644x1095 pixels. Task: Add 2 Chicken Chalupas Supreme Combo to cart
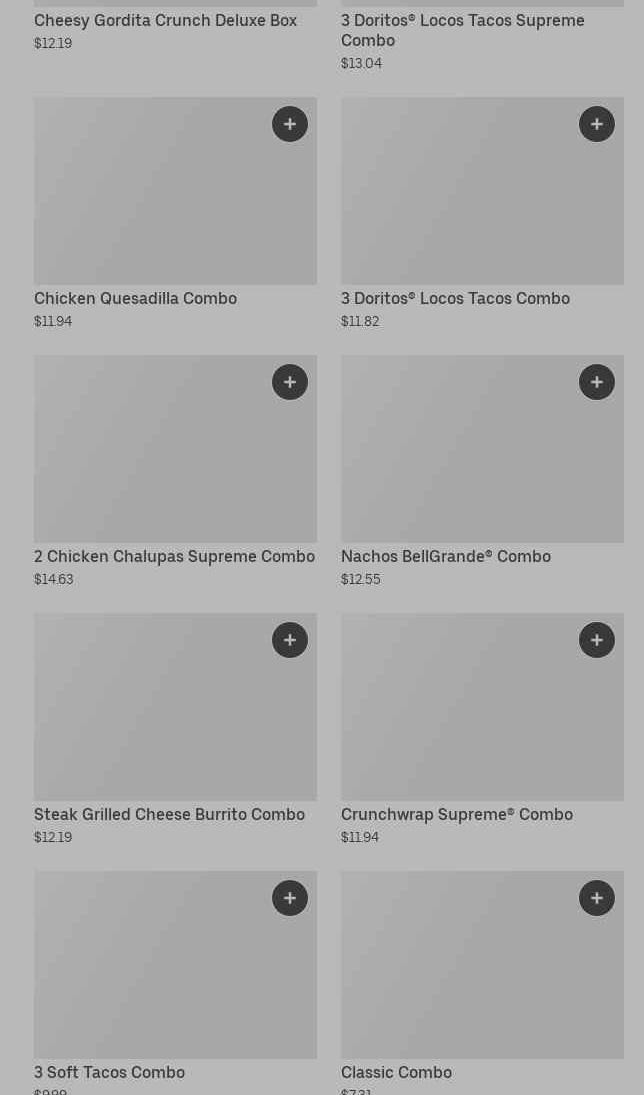coord(290,382)
